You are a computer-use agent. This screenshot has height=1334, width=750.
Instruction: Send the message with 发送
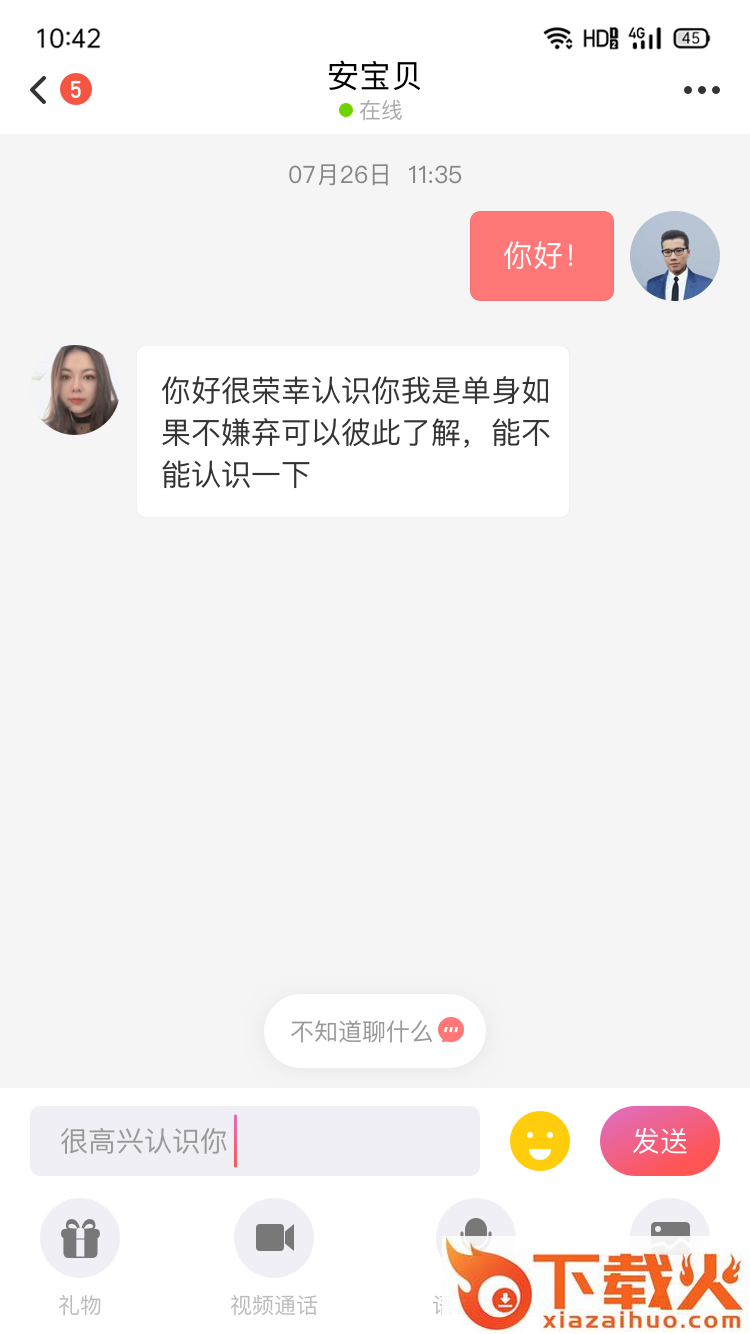coord(659,1141)
